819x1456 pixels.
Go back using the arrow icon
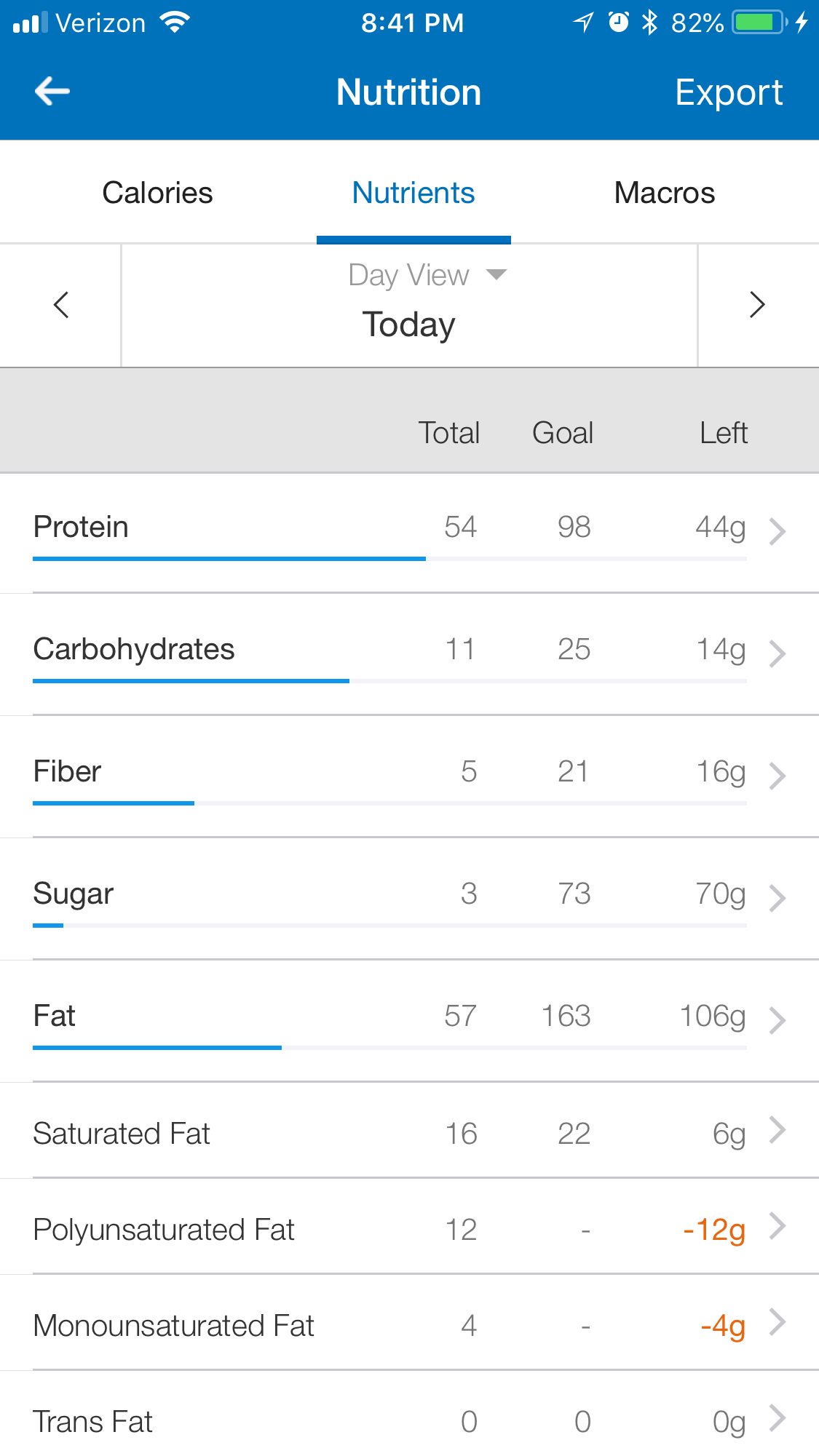click(x=52, y=91)
